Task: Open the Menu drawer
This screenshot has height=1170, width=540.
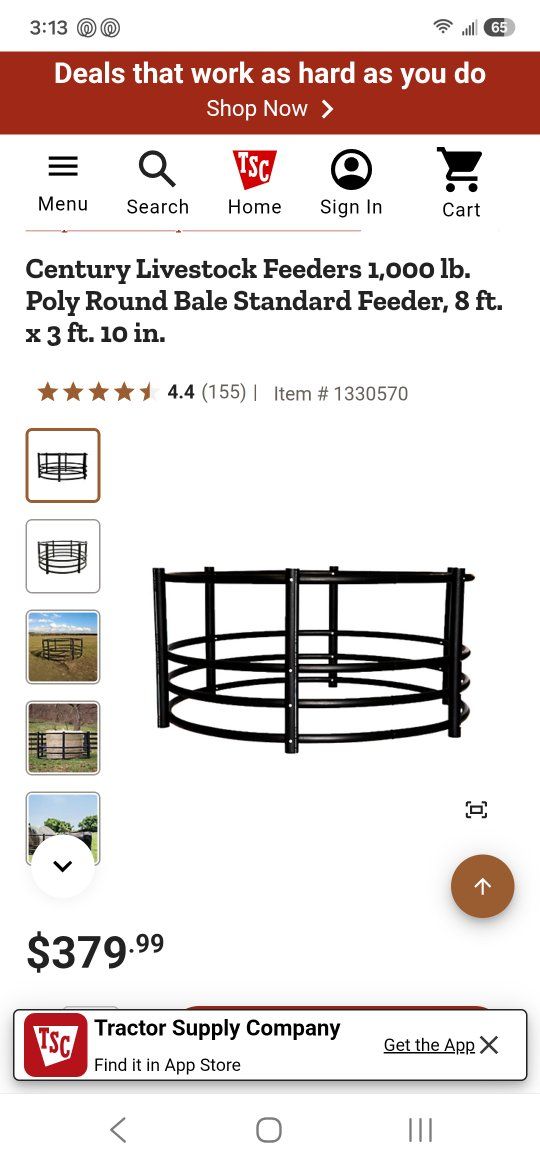Action: [x=63, y=184]
